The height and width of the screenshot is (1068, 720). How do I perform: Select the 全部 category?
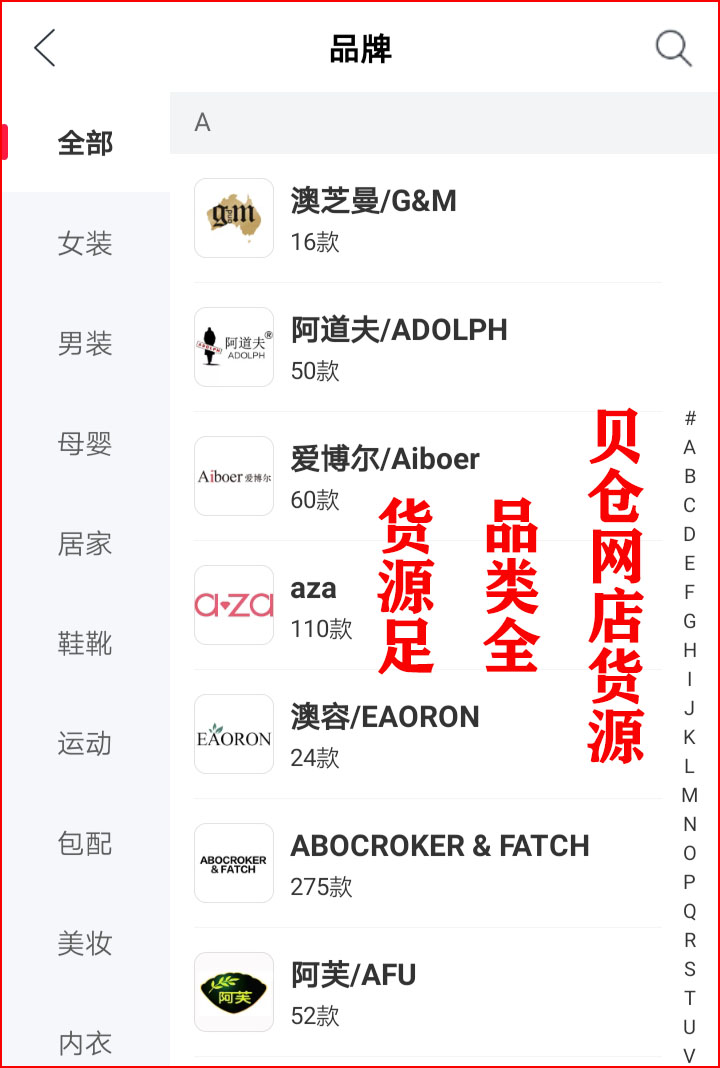click(85, 143)
